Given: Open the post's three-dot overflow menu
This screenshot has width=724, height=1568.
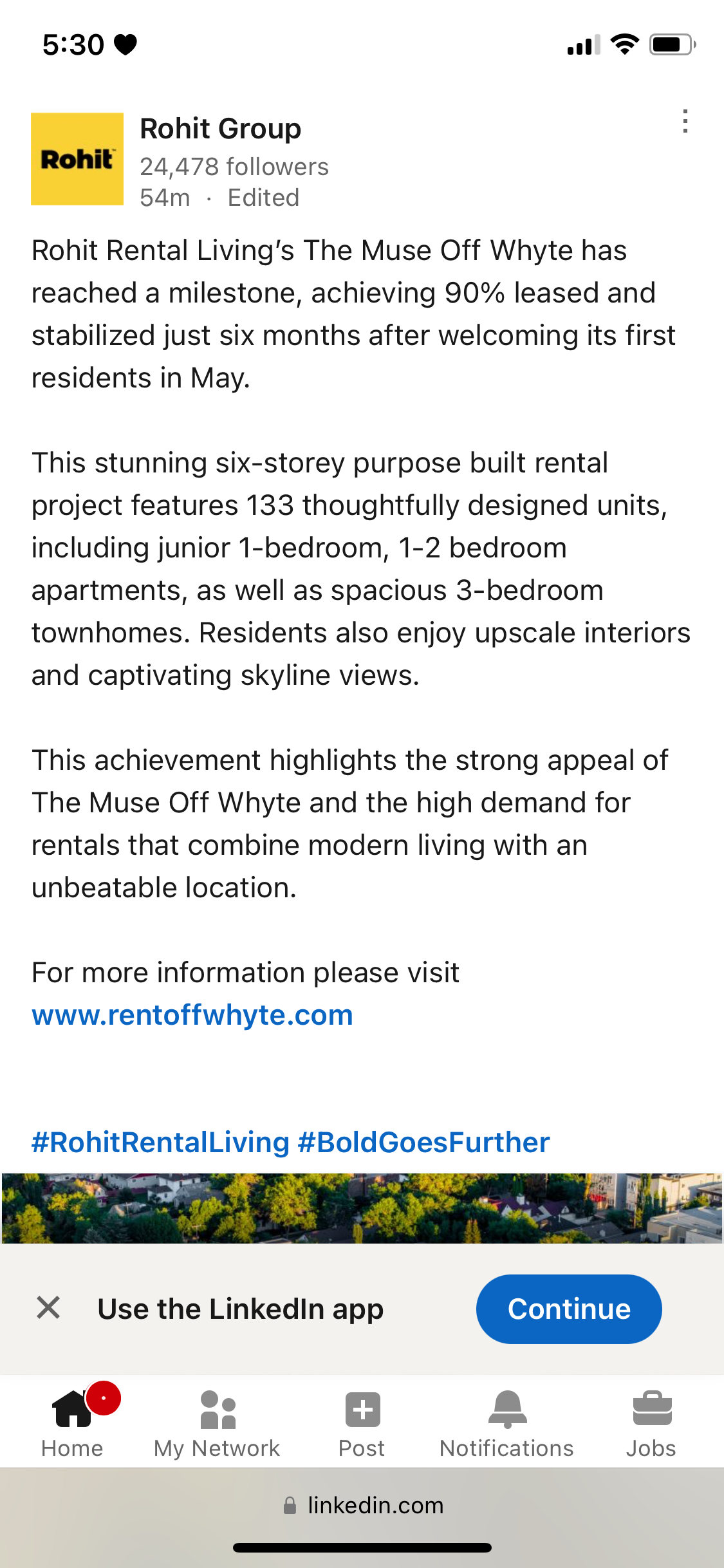Looking at the screenshot, I should point(685,122).
